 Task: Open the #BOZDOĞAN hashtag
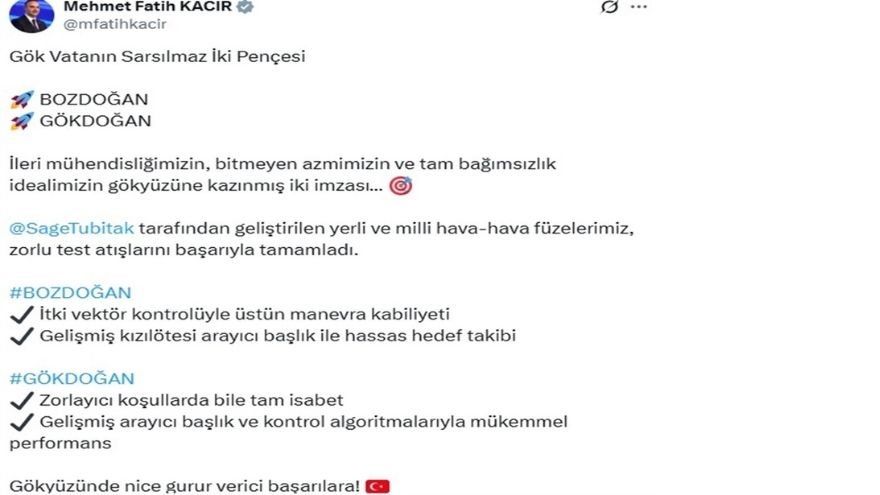(69, 292)
